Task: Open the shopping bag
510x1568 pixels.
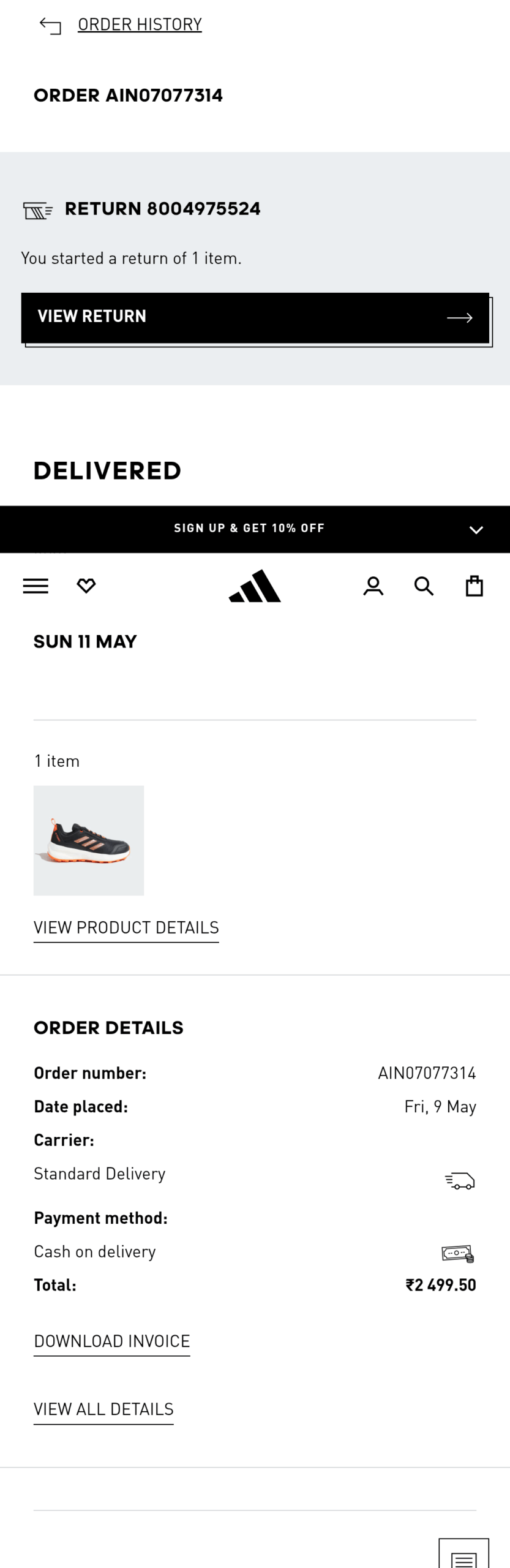Action: coord(474,586)
